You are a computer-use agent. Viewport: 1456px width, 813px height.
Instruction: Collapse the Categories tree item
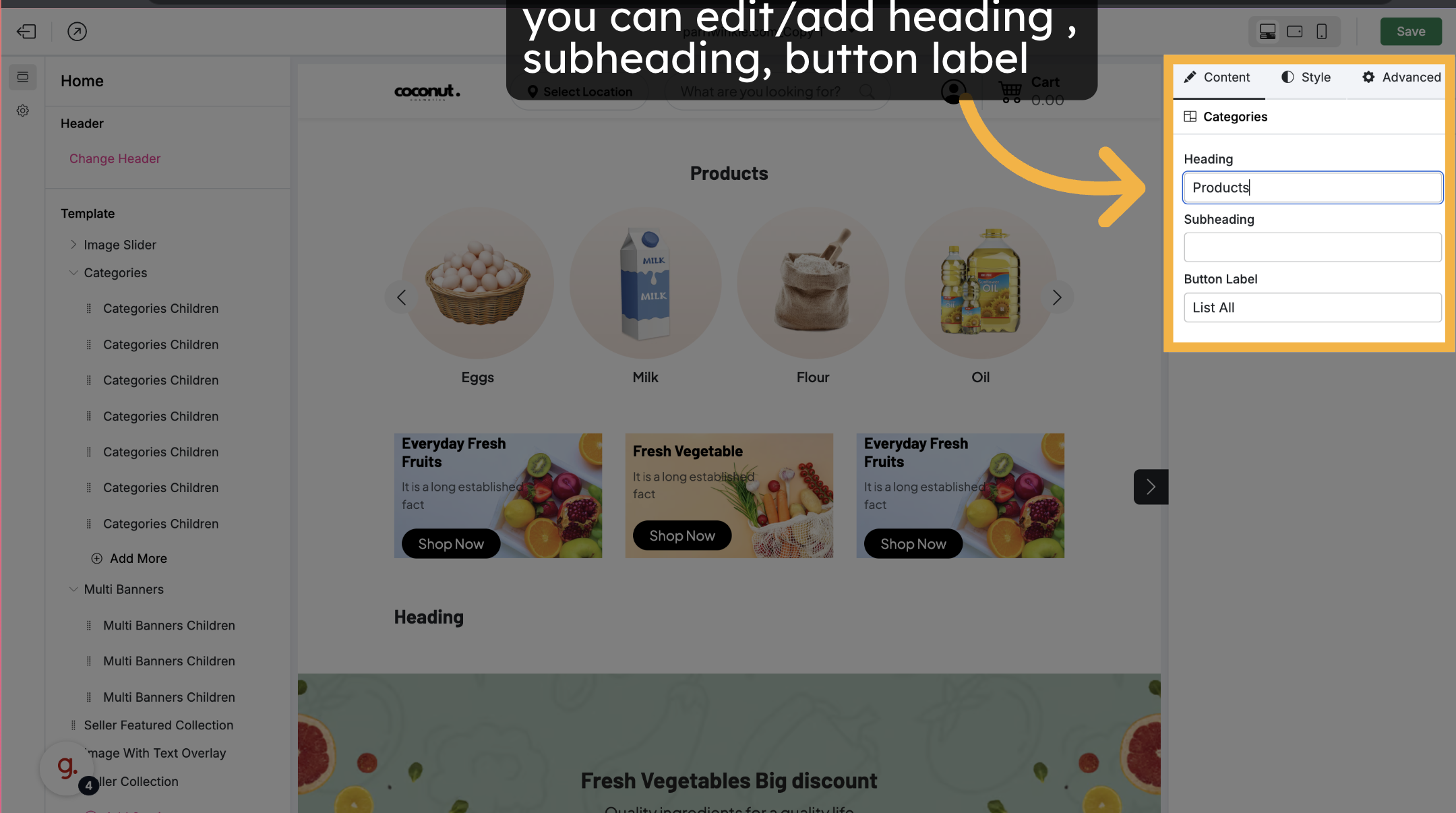[x=73, y=273]
